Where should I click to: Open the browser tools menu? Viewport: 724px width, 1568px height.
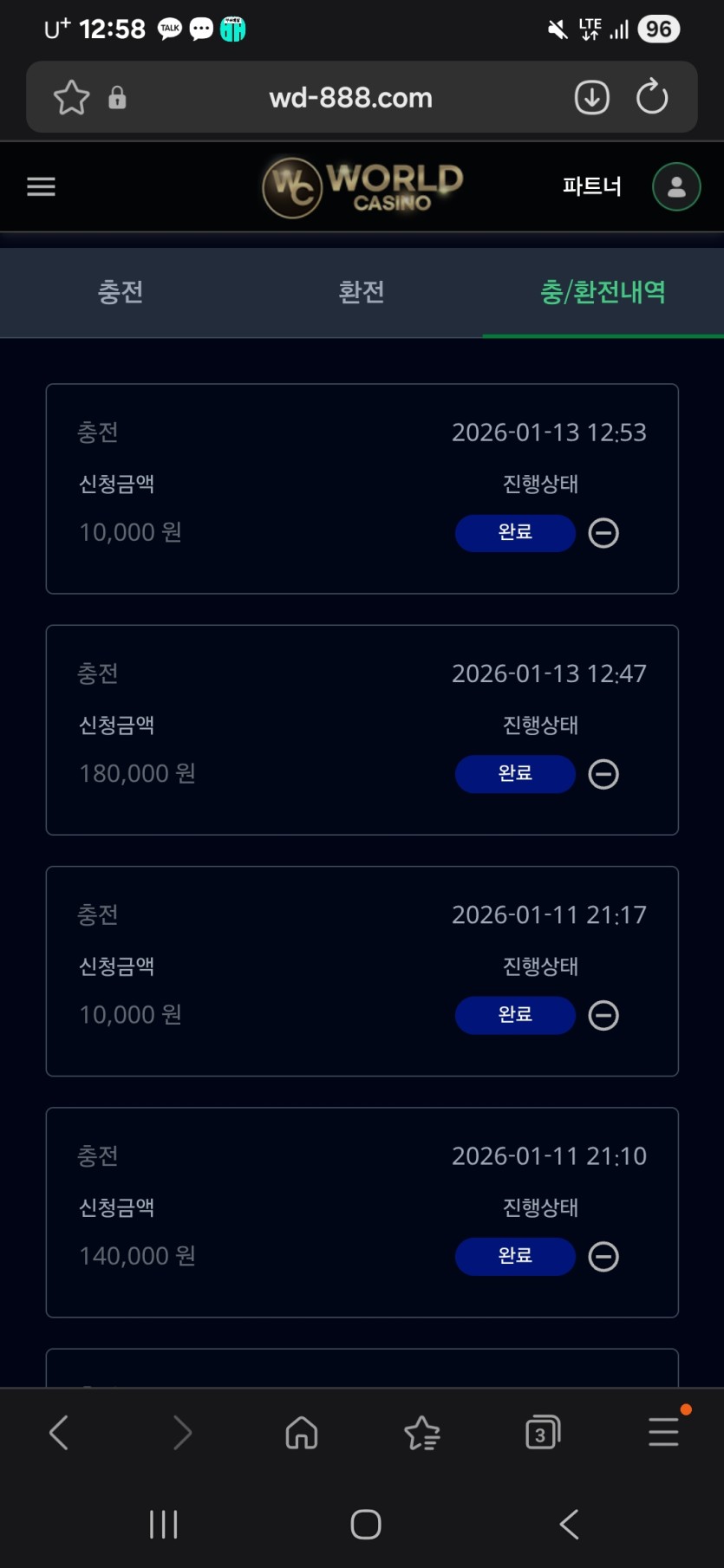[x=663, y=1432]
